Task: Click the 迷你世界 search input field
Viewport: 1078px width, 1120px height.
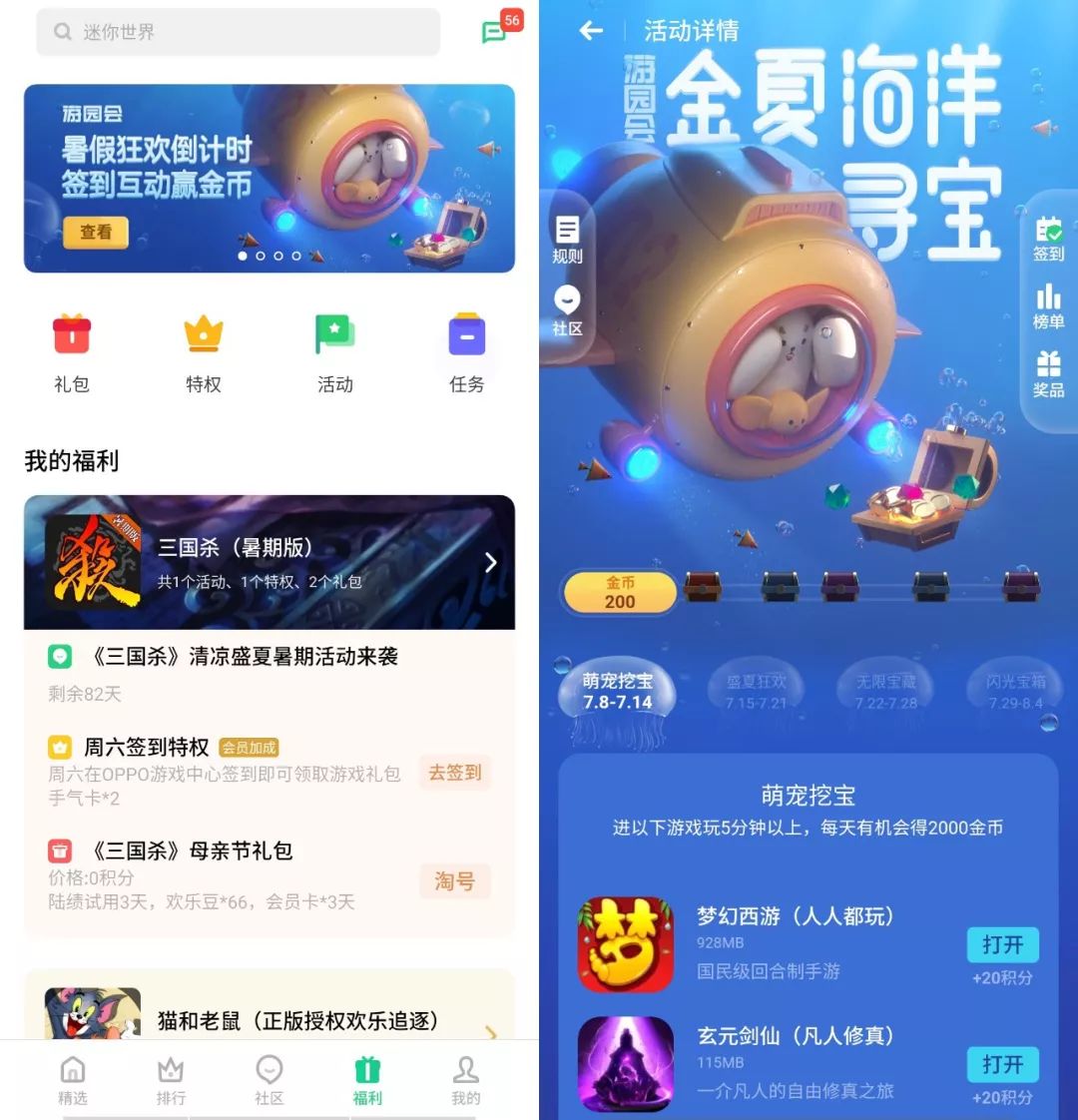Action: tap(237, 31)
